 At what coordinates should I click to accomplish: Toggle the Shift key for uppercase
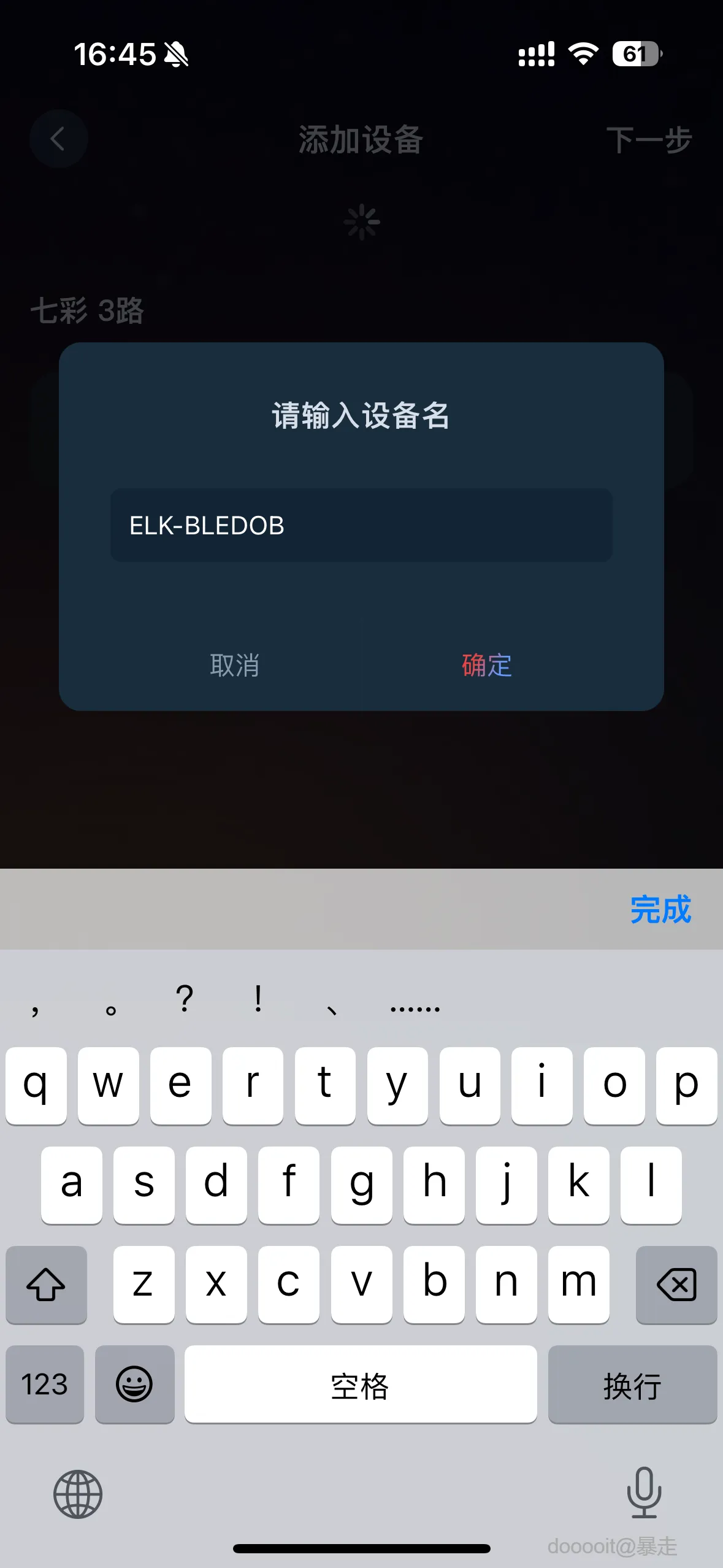(x=46, y=1285)
